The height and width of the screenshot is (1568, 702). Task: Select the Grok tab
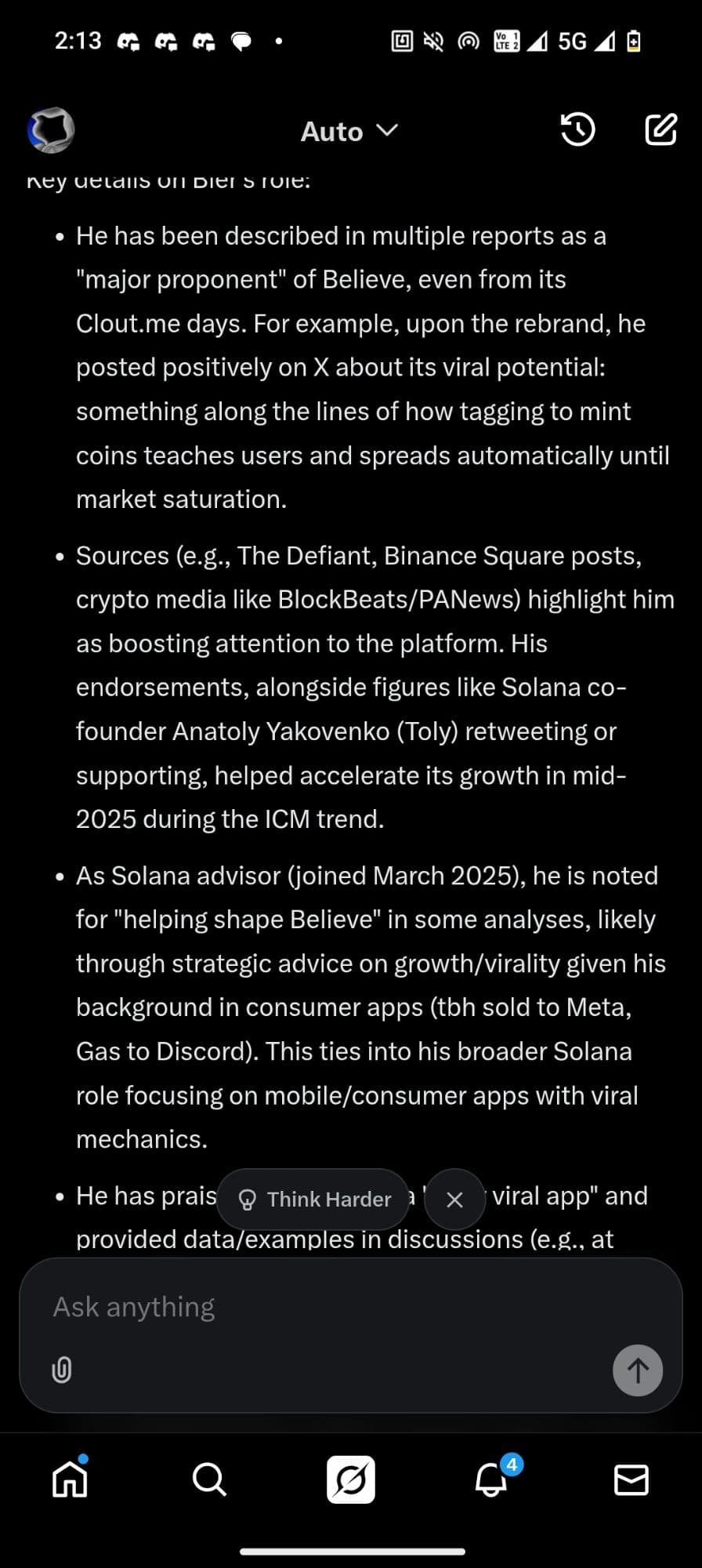click(x=351, y=1480)
